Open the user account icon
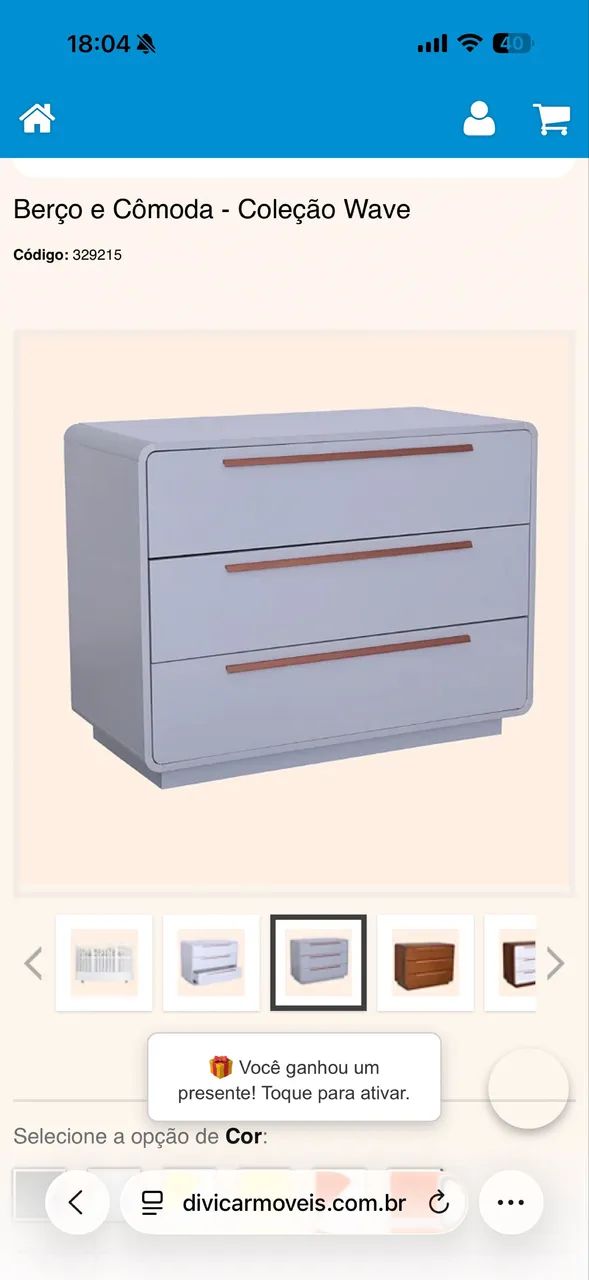The height and width of the screenshot is (1280, 589). pos(479,119)
